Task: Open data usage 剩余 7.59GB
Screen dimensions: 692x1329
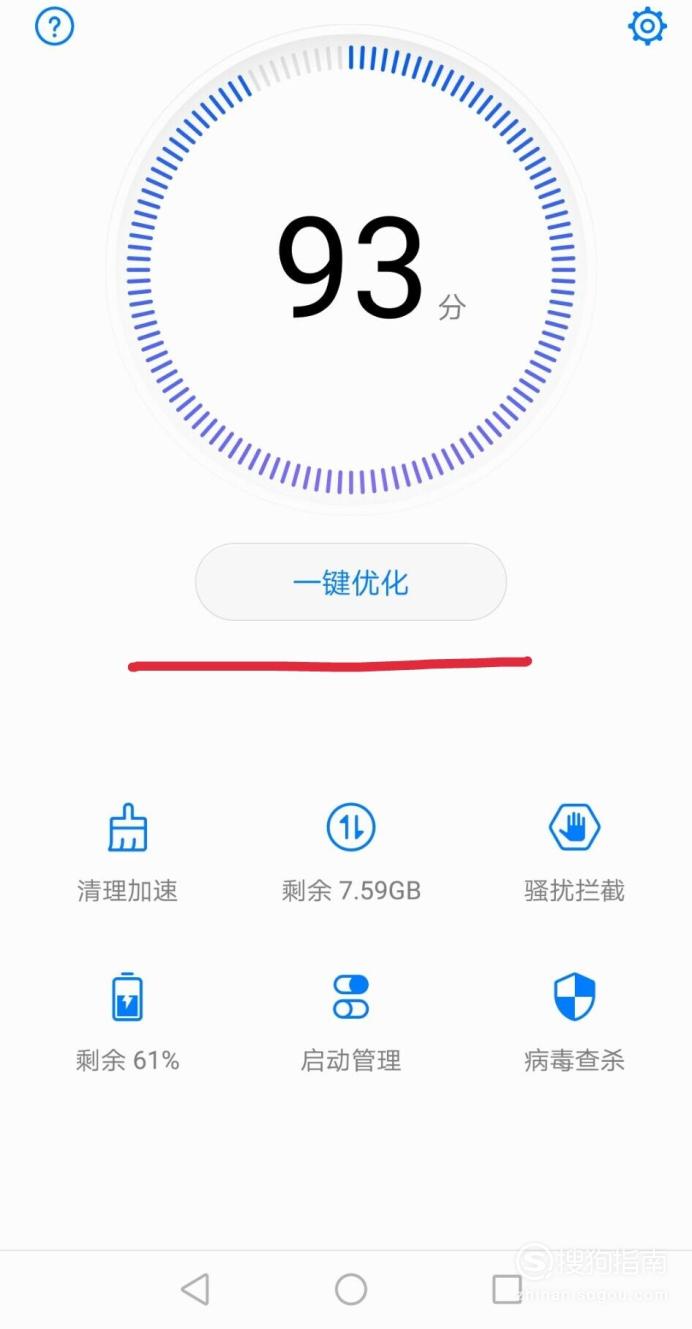Action: coord(351,853)
